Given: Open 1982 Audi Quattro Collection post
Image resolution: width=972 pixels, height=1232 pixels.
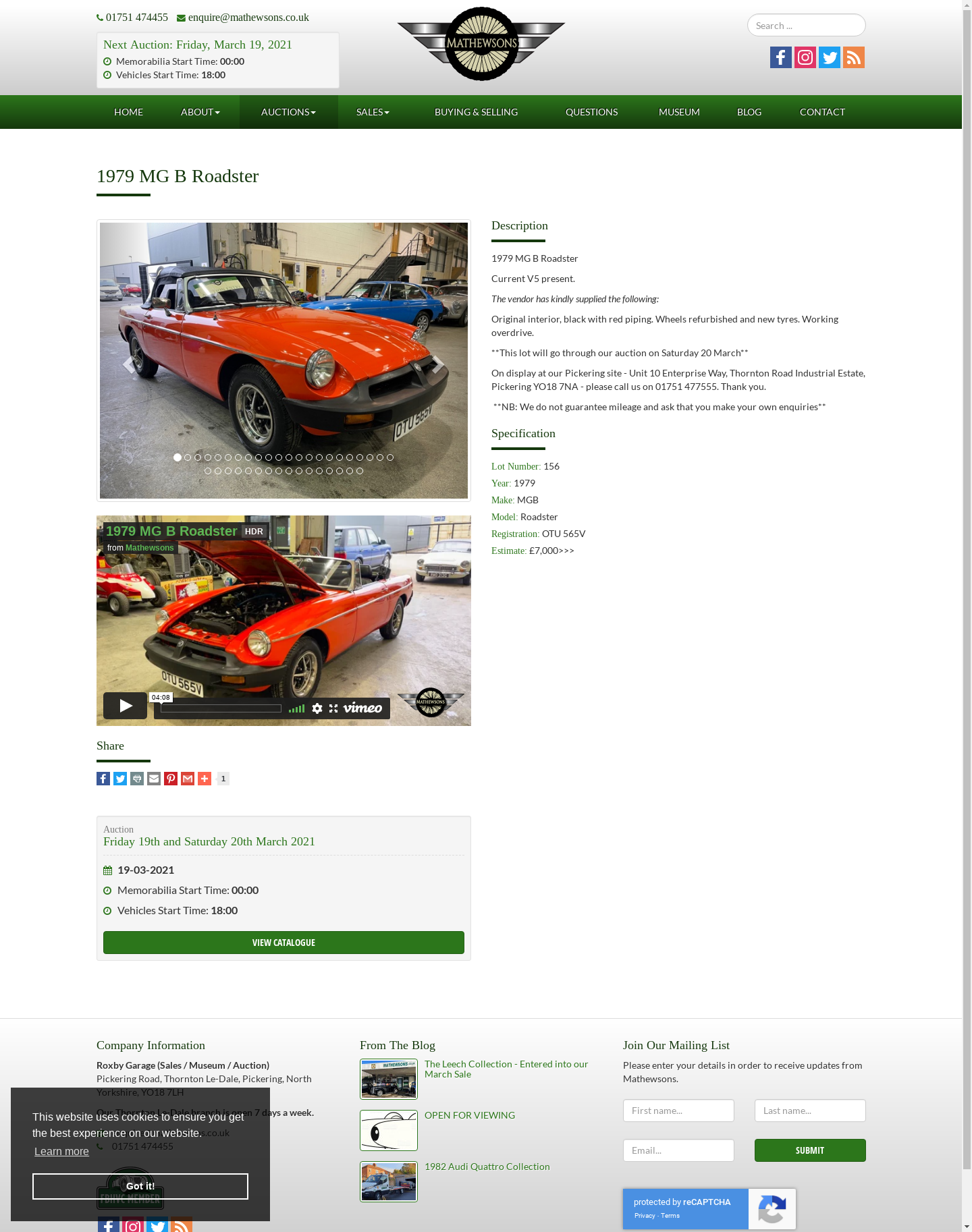Looking at the screenshot, I should tap(487, 1167).
